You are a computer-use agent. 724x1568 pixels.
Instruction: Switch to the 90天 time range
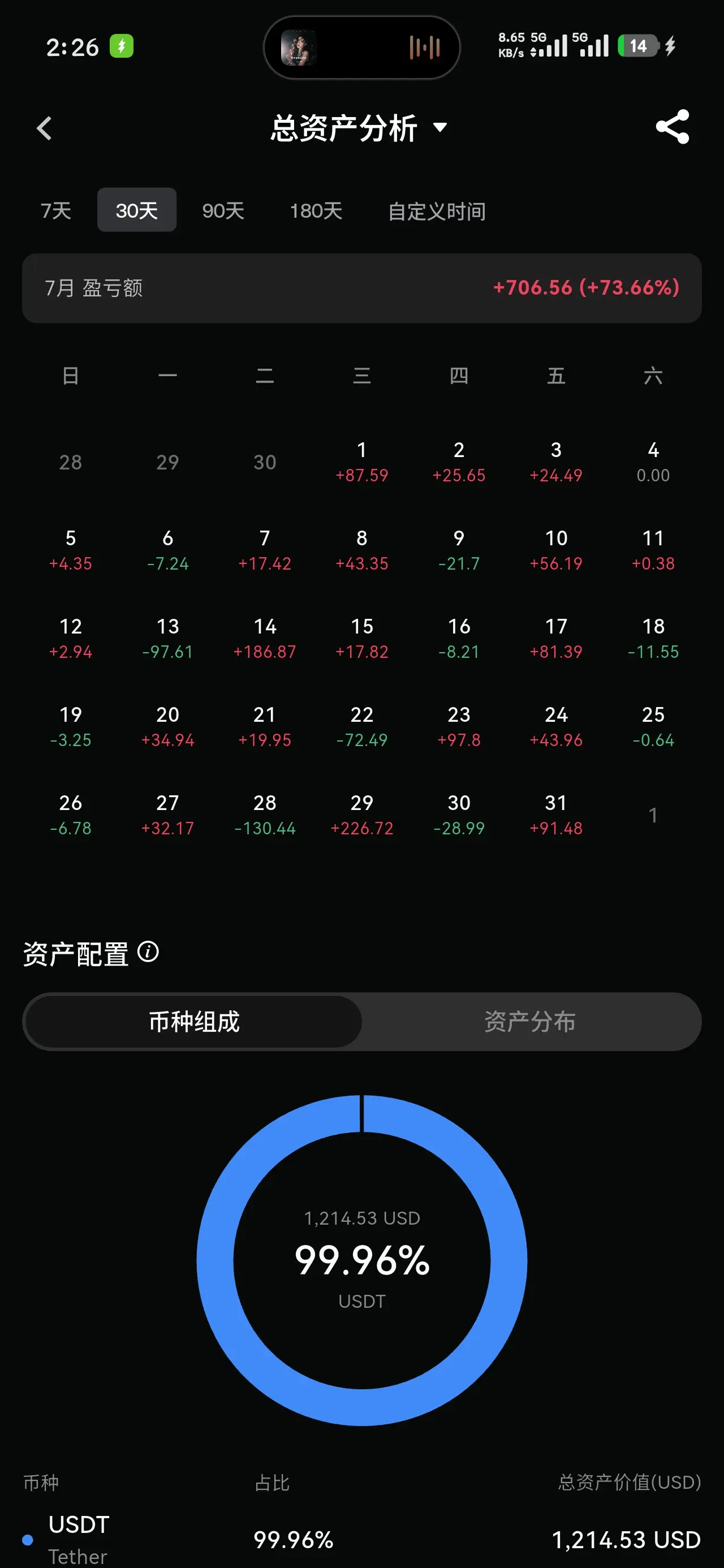tap(223, 210)
